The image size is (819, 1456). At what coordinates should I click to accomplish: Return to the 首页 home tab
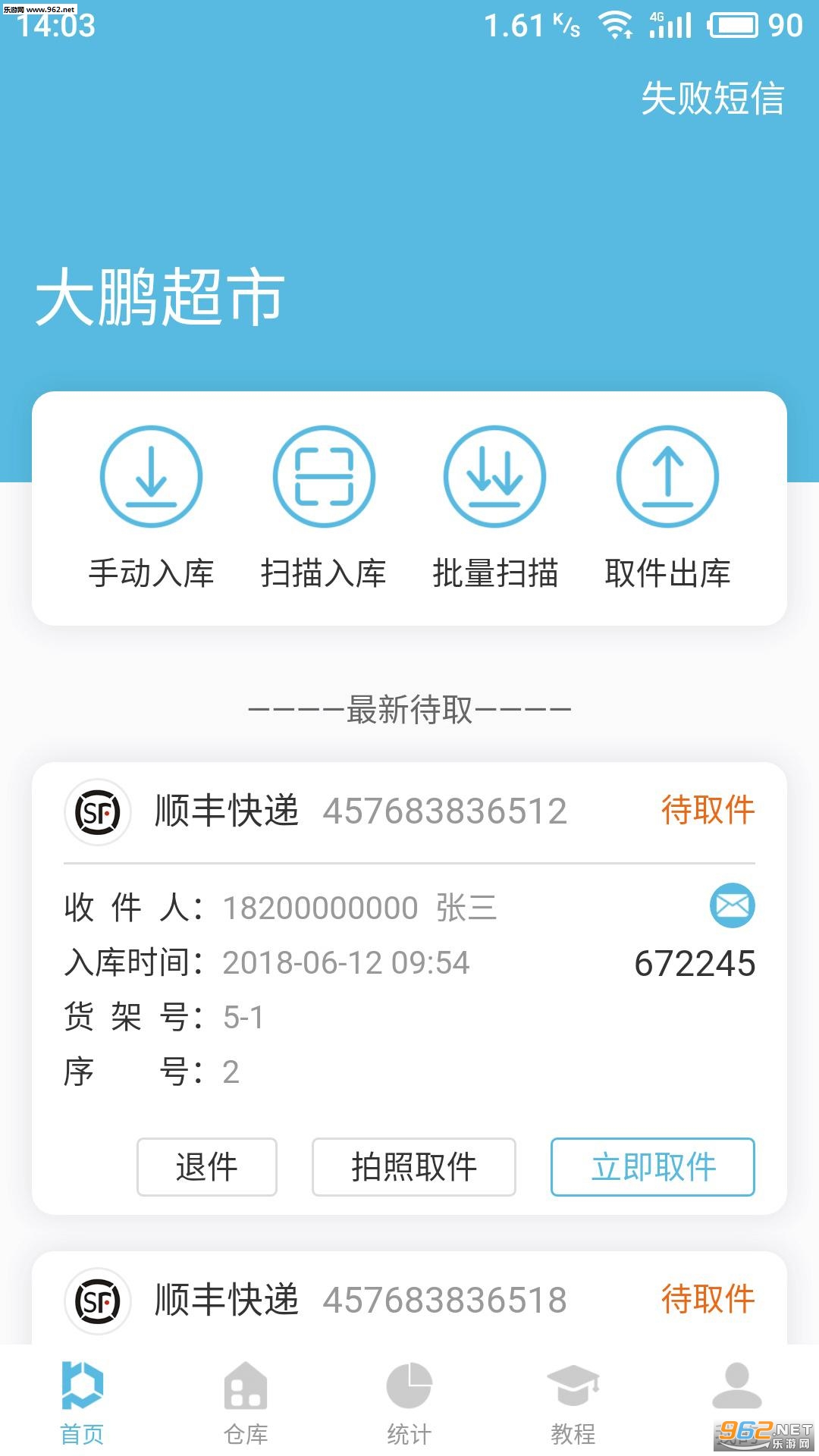click(82, 1403)
